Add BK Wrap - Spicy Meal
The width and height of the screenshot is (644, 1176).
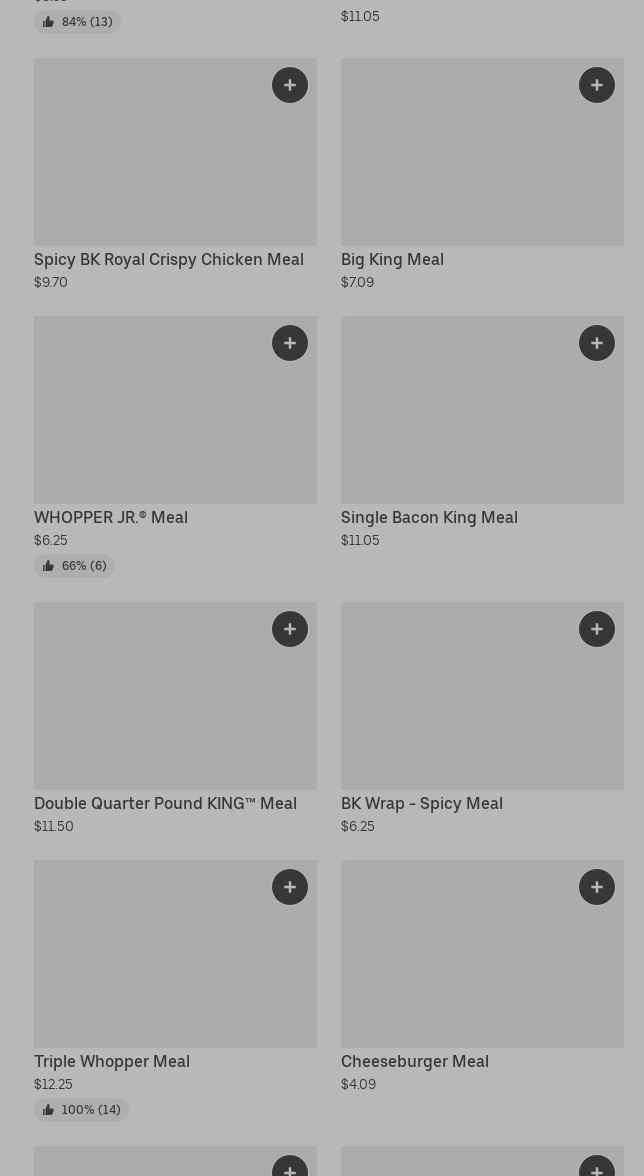pos(597,629)
